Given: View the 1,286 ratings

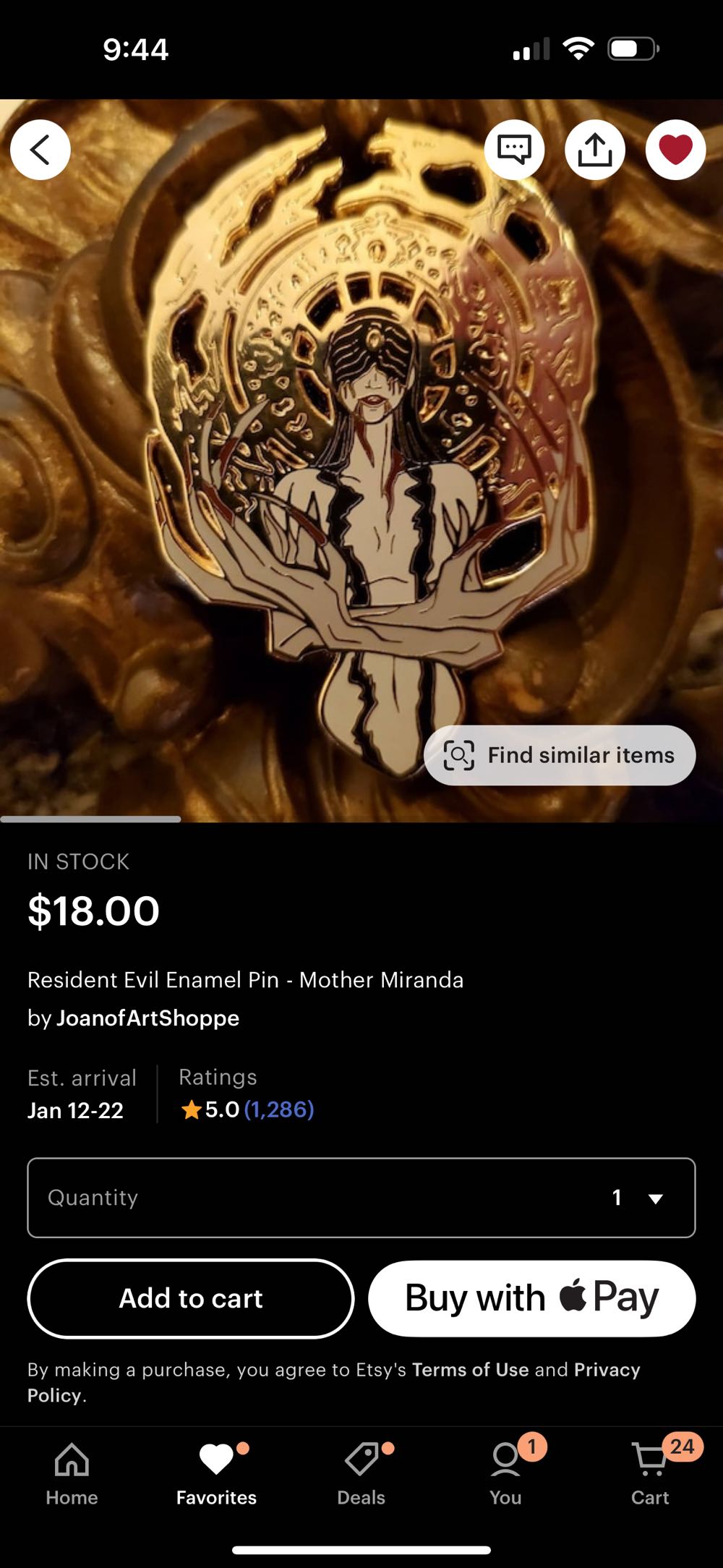Looking at the screenshot, I should tap(279, 1109).
